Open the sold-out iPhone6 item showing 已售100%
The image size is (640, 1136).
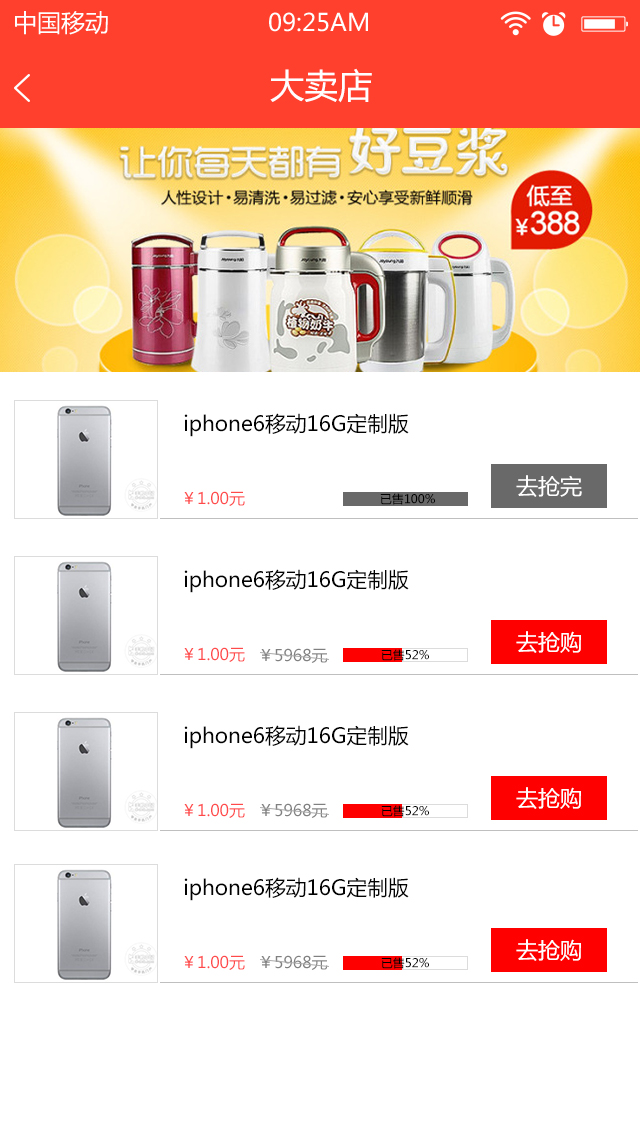click(x=296, y=424)
